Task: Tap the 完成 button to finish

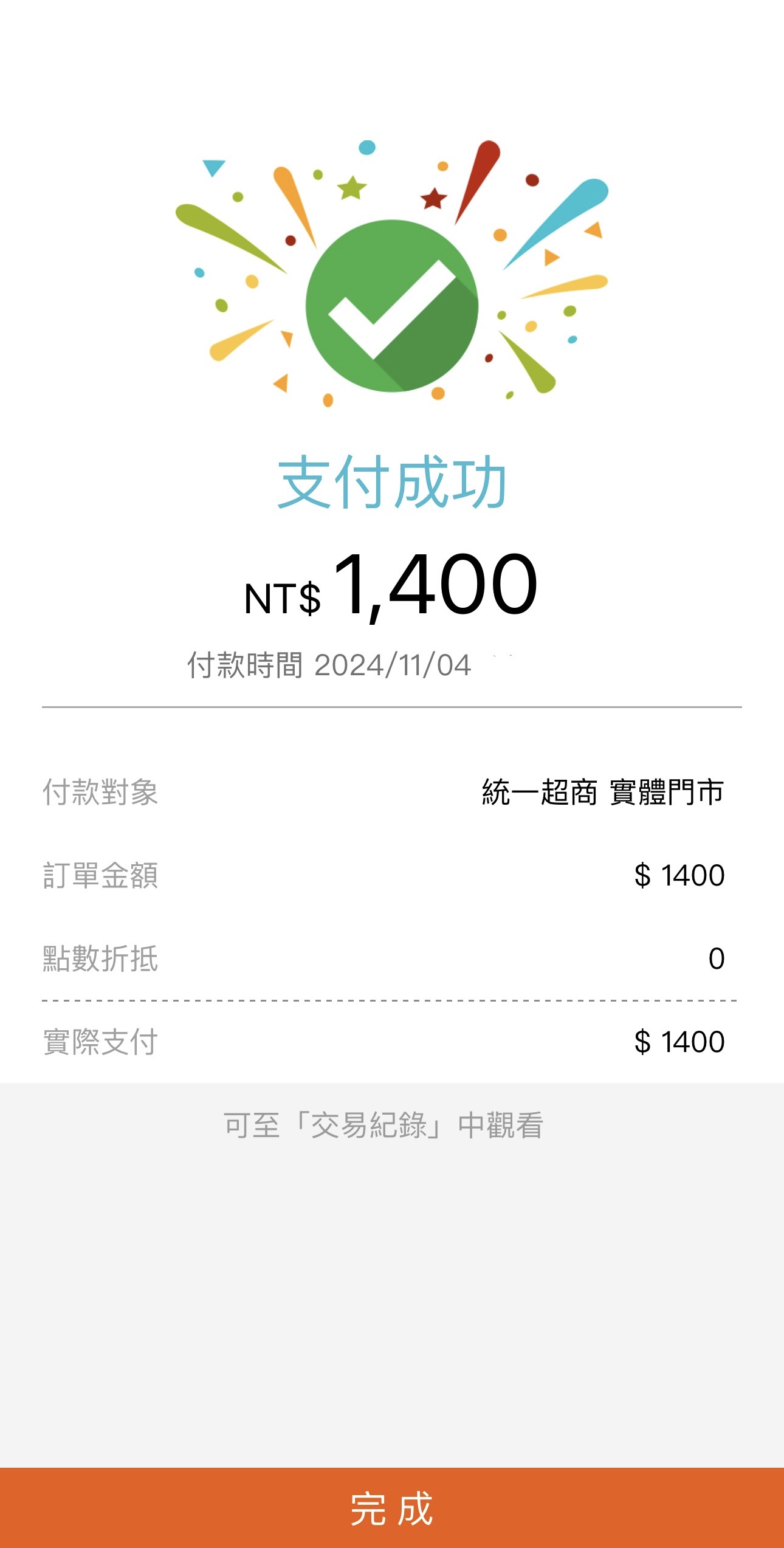Action: [392, 1508]
